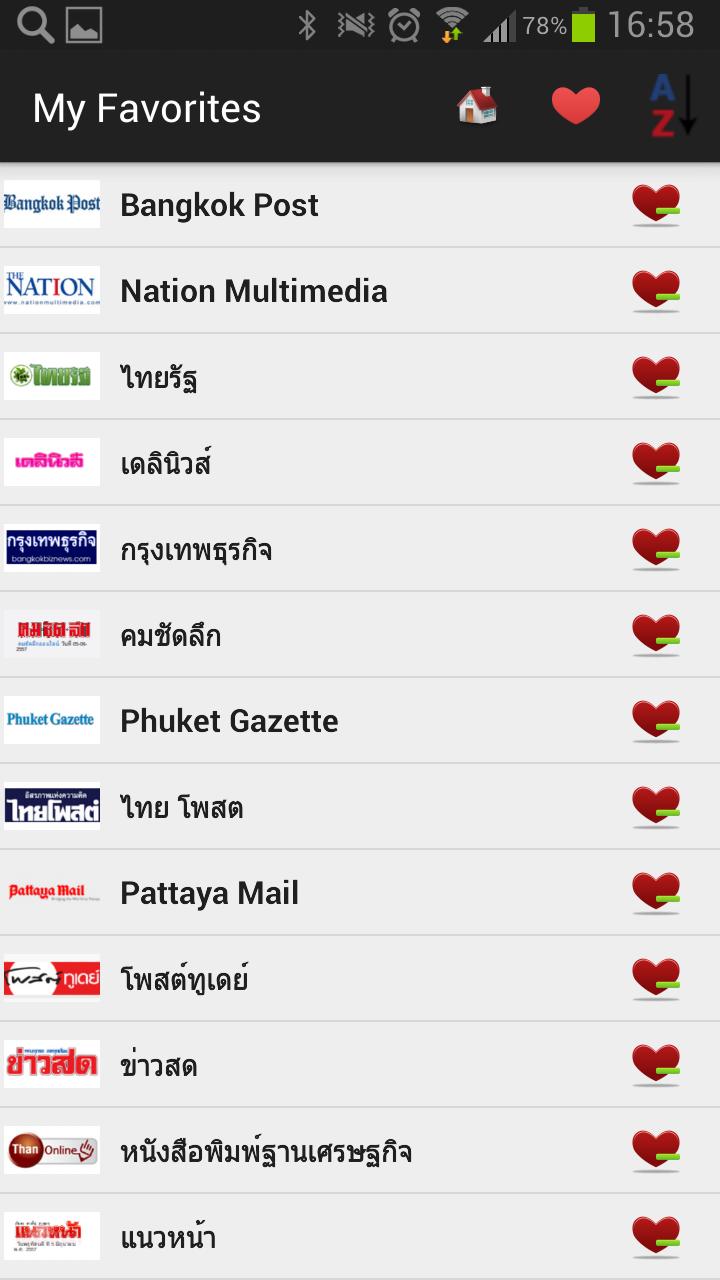Unfavorite Phuket Gazette using its heart toggle
This screenshot has height=1280, width=720.
point(655,720)
